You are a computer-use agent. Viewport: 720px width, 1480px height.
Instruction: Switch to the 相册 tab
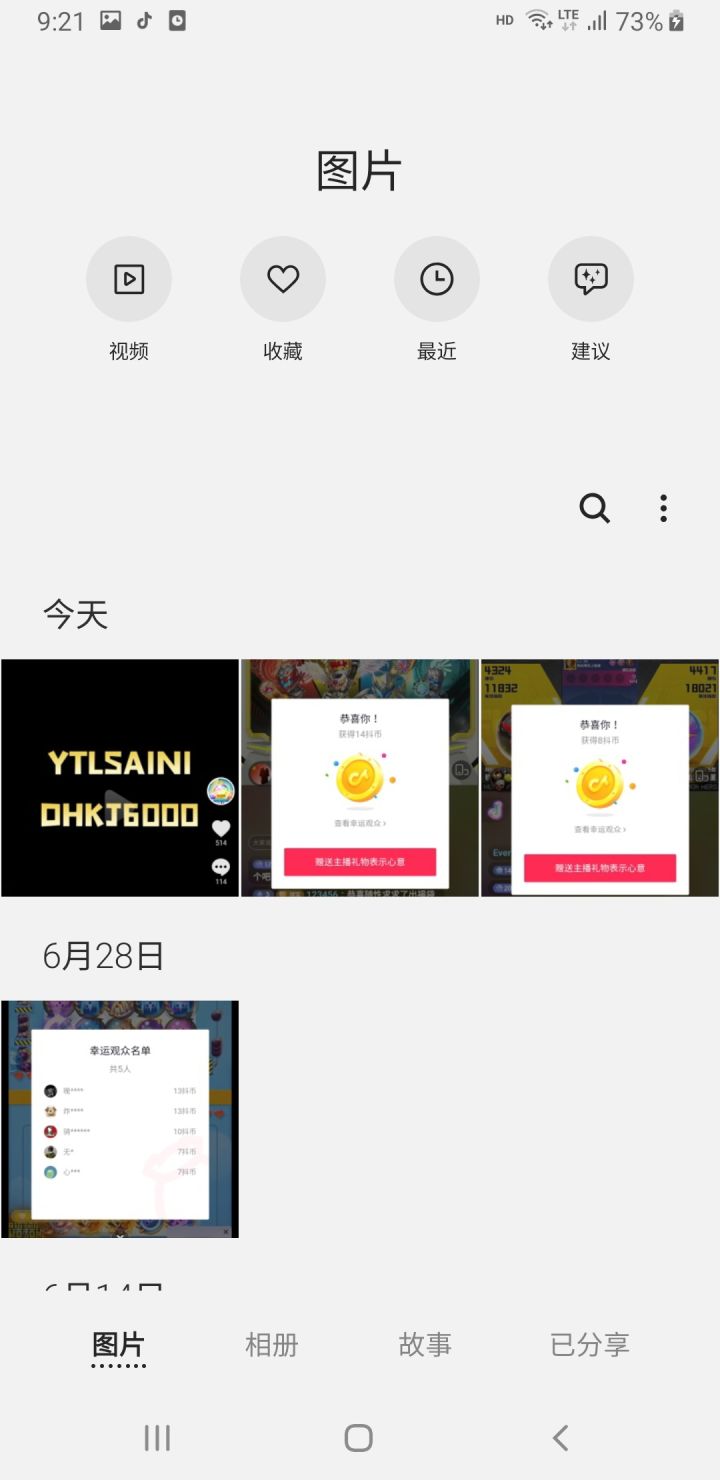[272, 1345]
